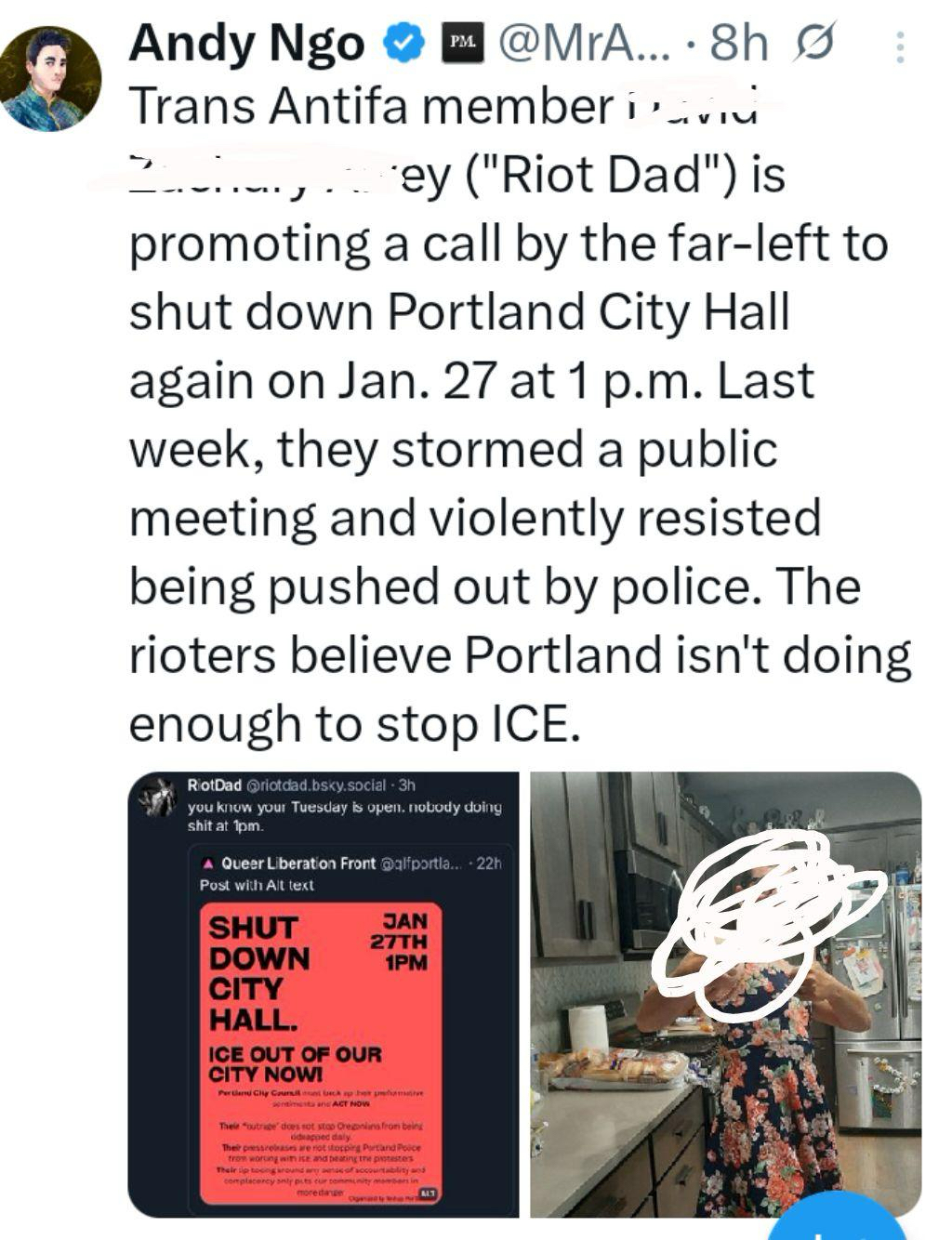Open the Andy Ngo display name
The height and width of the screenshot is (1240, 952).
246,44
